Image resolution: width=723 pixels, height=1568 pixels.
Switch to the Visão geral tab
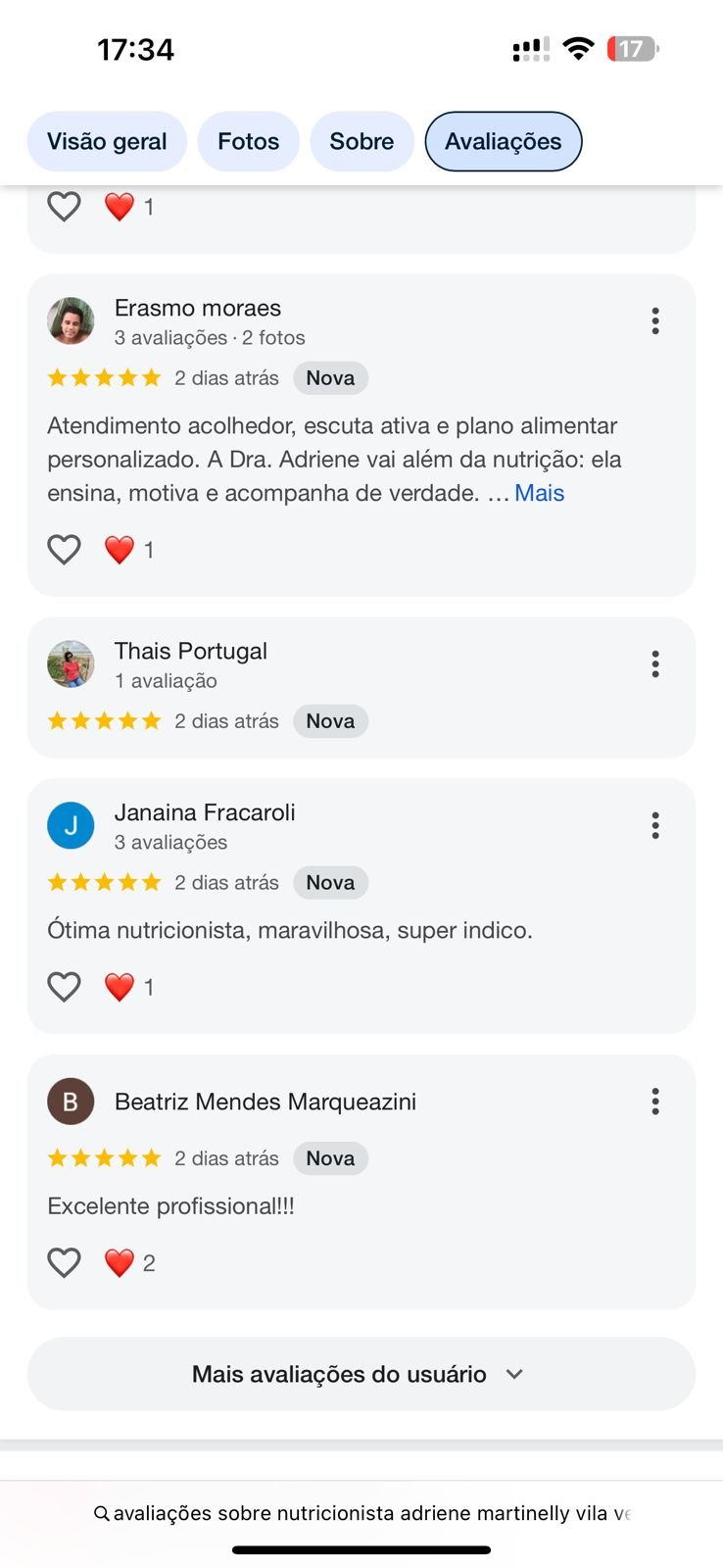click(x=107, y=141)
